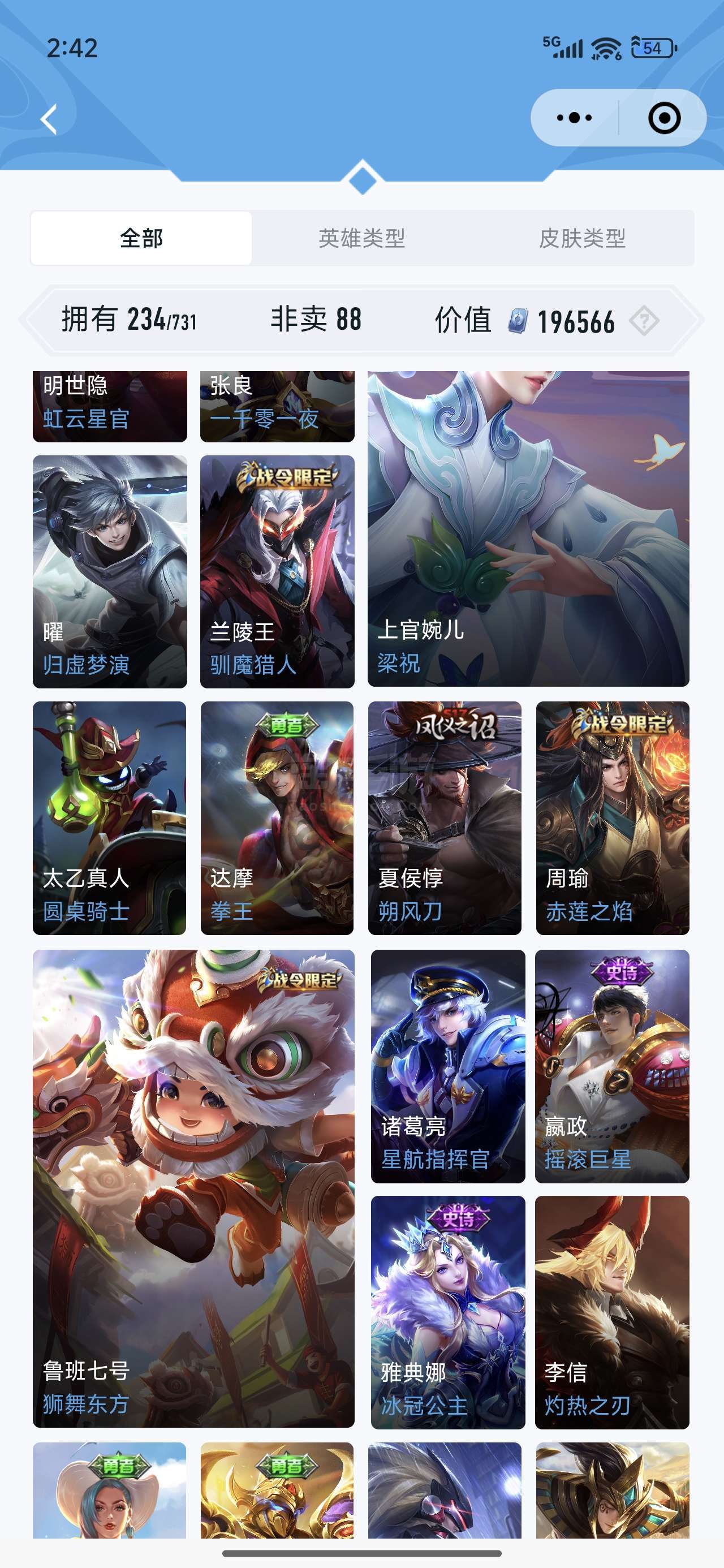Select the 诸葛亮 星航指挥官 card
Screen dimensions: 724x1568
pos(448,1066)
